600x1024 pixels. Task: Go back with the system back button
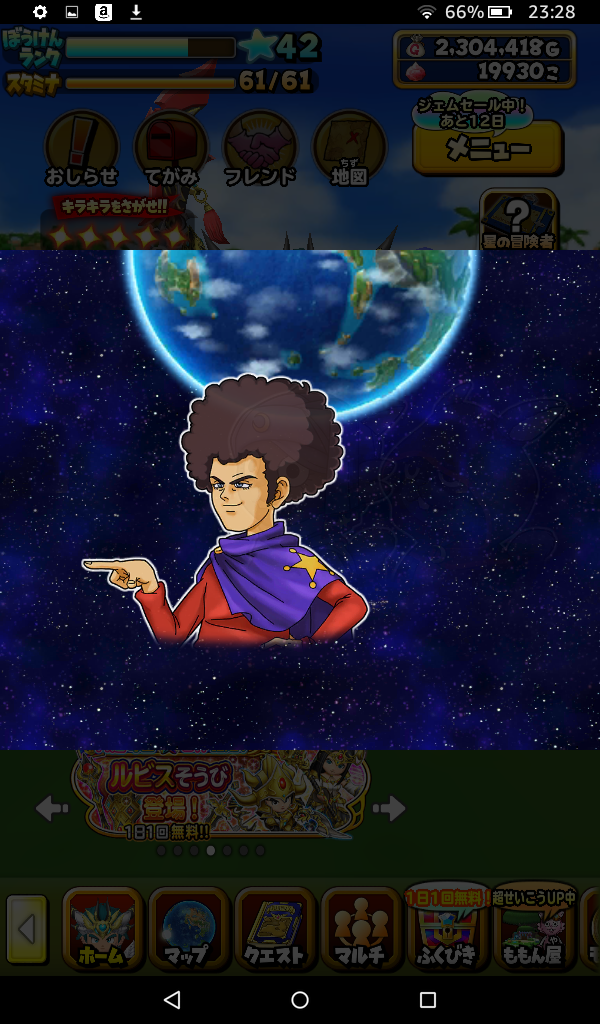172,999
